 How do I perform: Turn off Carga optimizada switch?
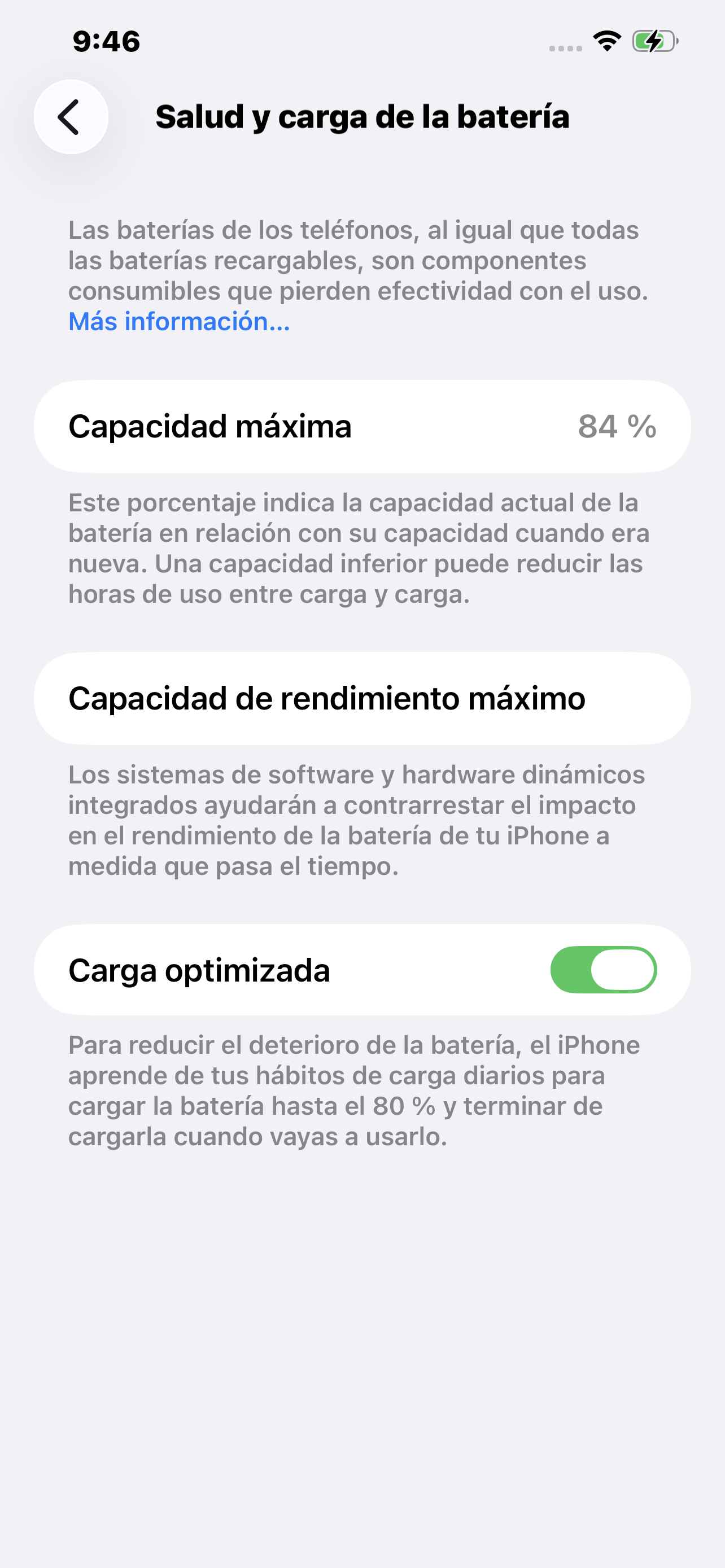coord(603,970)
